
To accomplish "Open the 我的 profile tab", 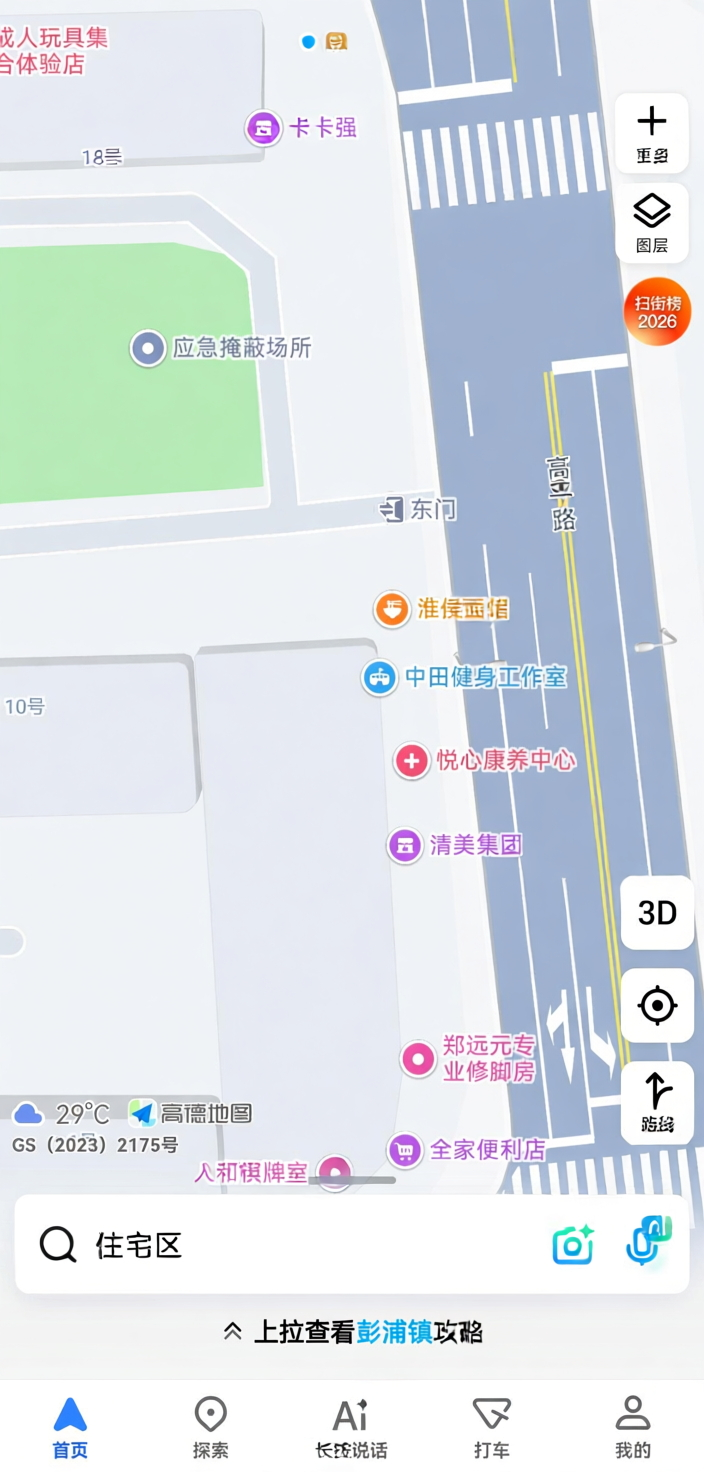I will point(633,1427).
